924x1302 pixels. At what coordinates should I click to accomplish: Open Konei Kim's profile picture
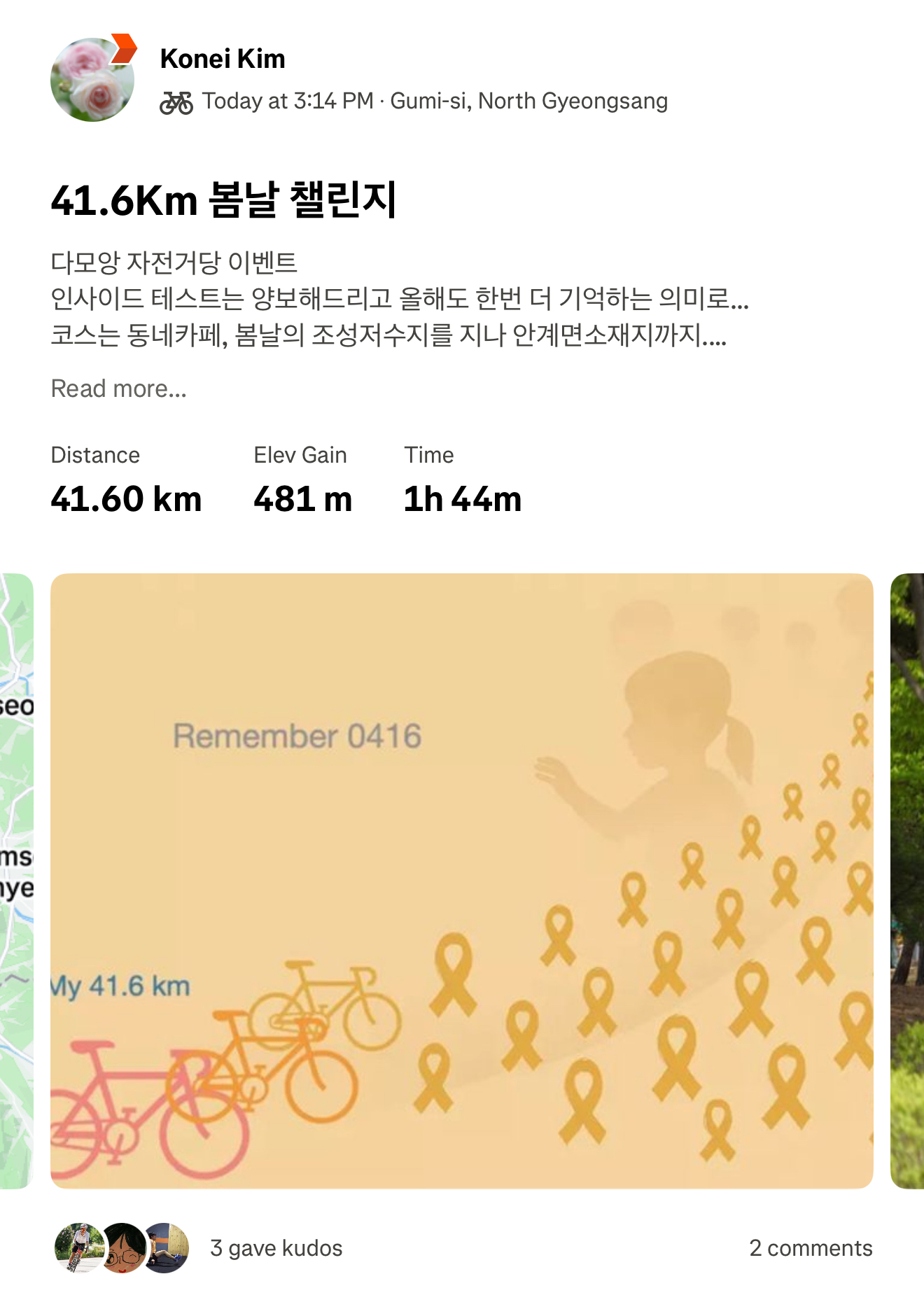coord(92,80)
